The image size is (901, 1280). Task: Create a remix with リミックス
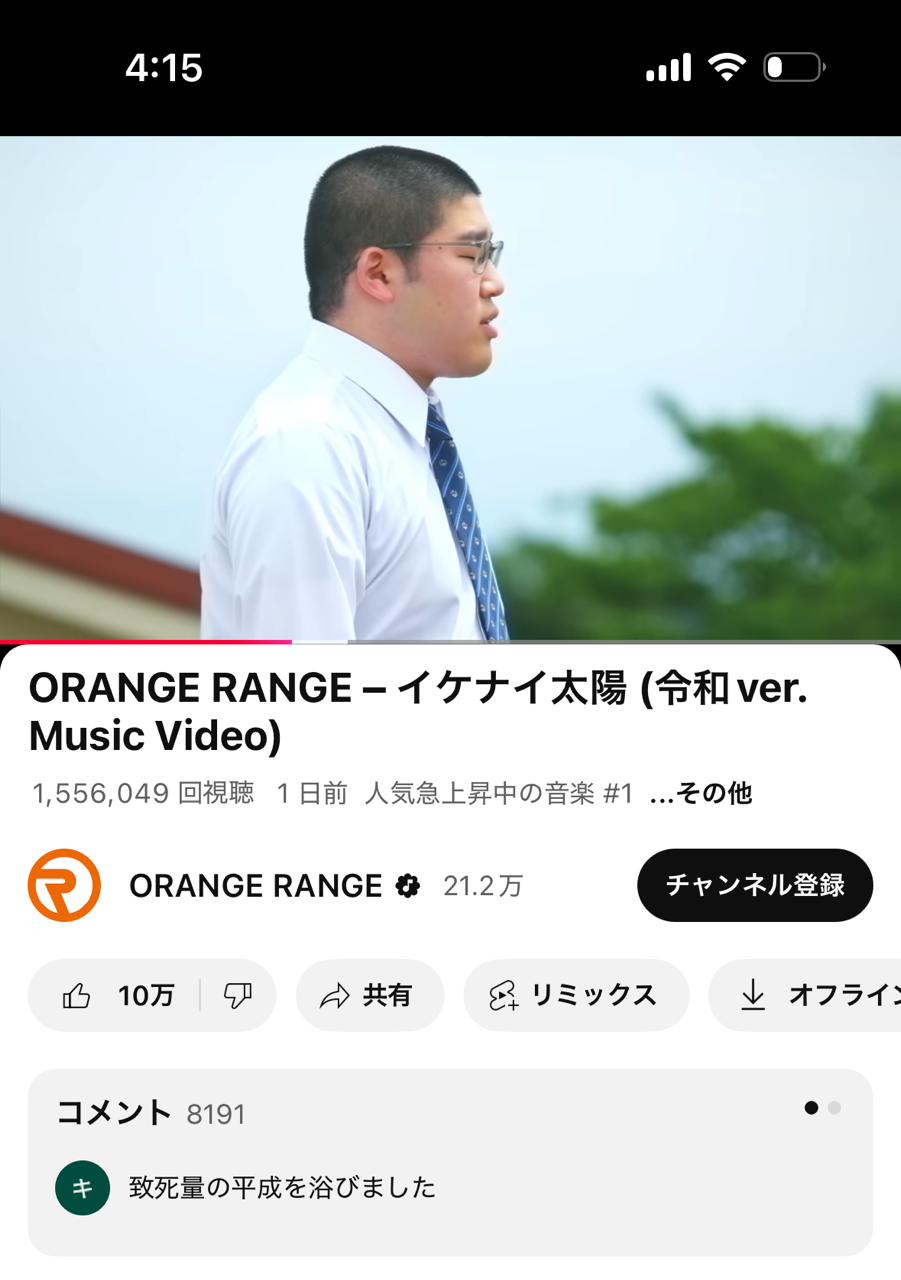pos(575,996)
